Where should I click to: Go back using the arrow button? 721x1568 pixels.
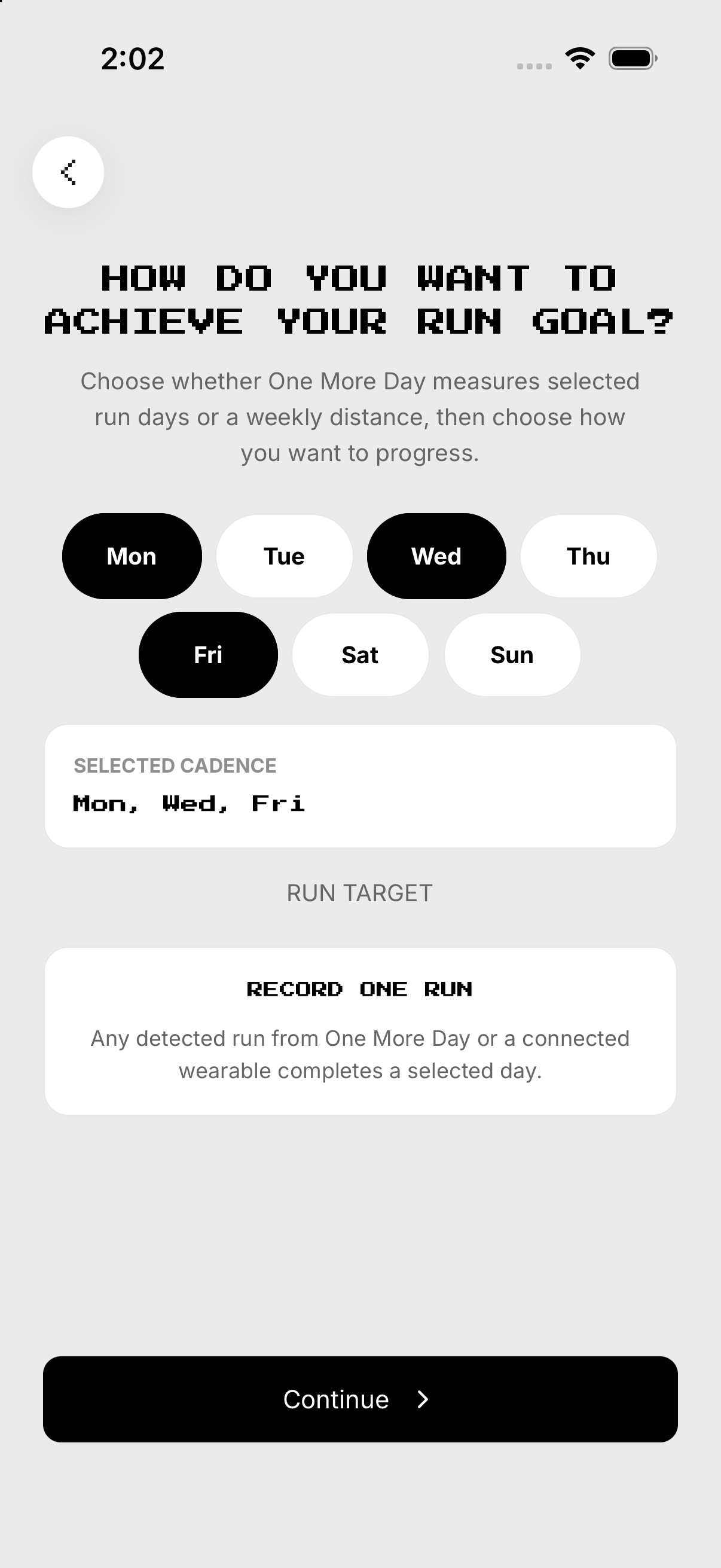pyautogui.click(x=68, y=172)
